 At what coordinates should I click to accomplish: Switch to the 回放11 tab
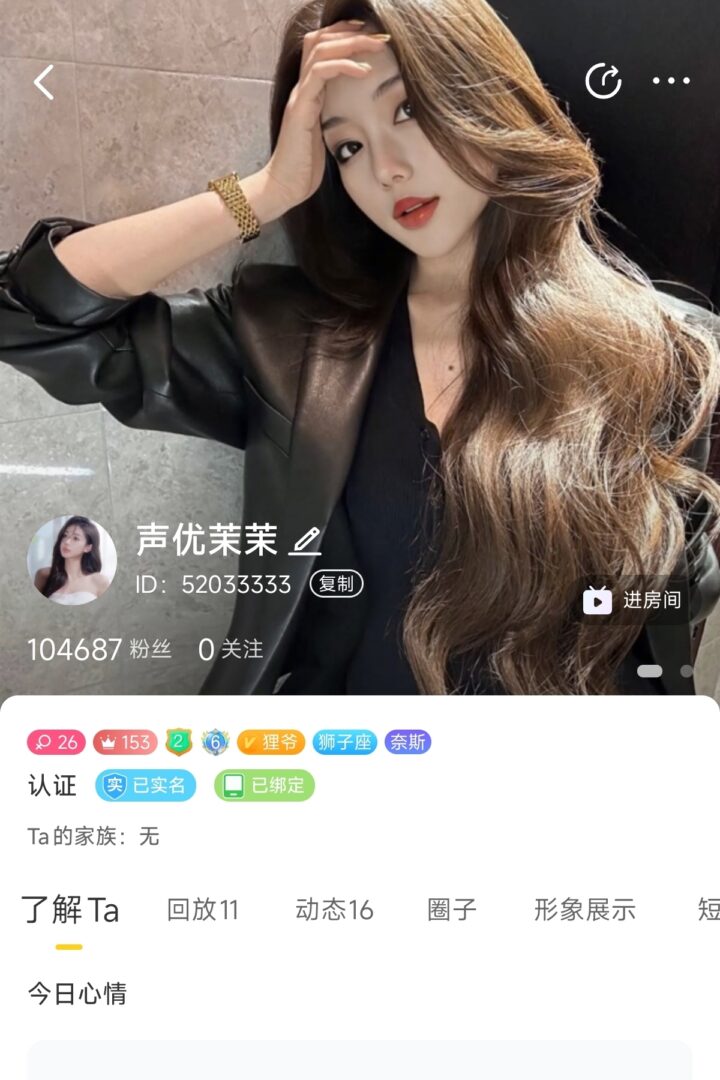pos(203,910)
